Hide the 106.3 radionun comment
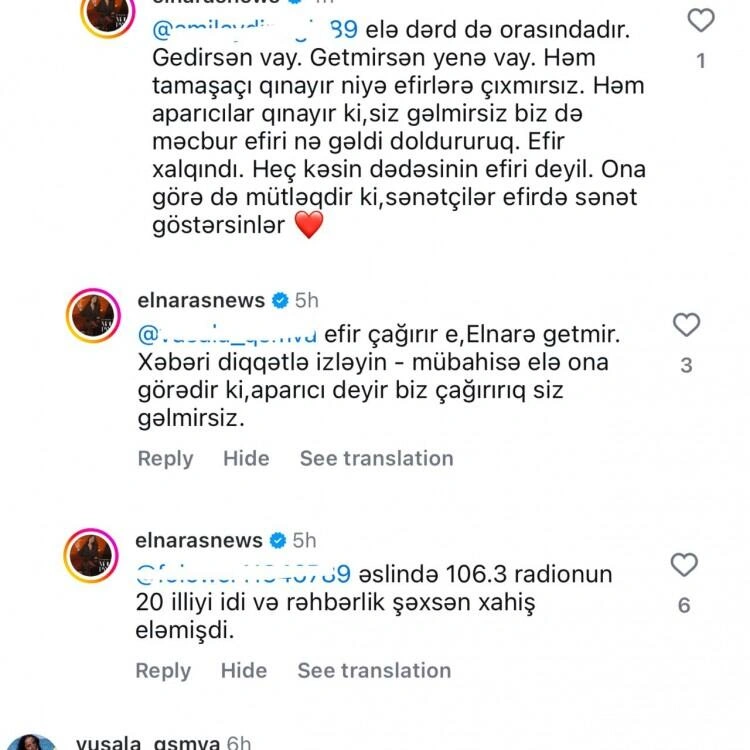 (246, 670)
